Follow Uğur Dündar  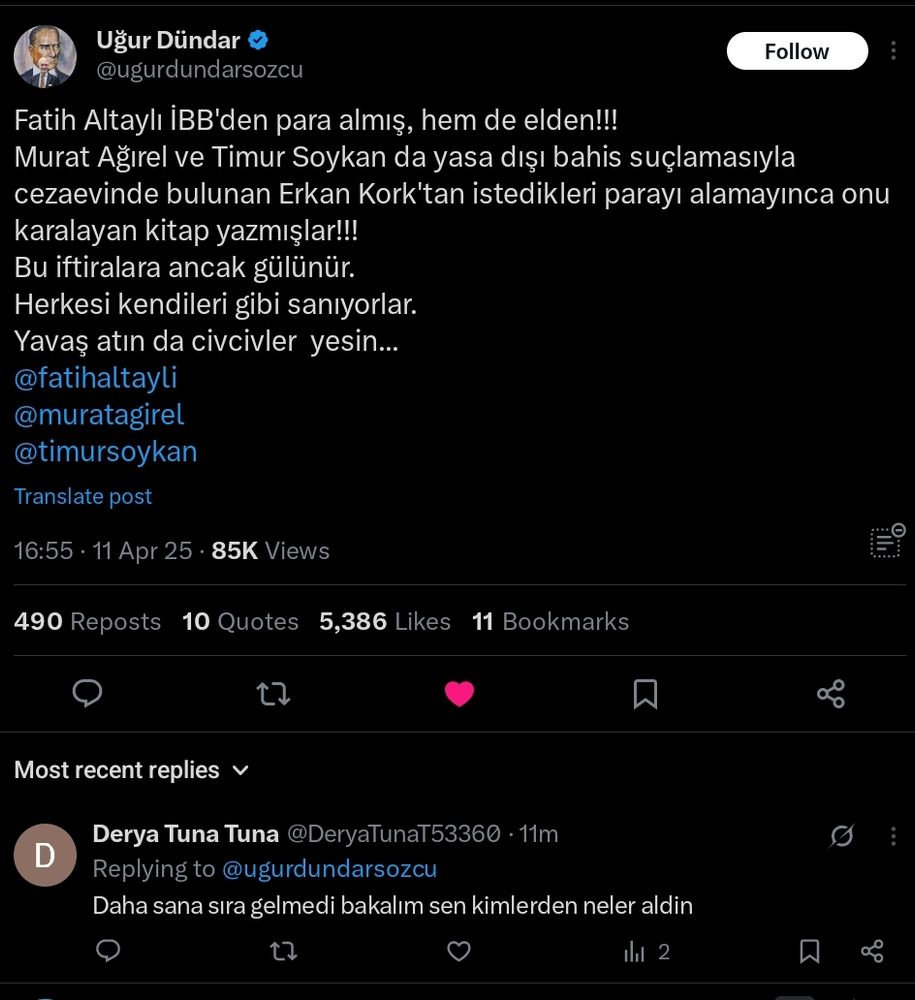coord(797,50)
